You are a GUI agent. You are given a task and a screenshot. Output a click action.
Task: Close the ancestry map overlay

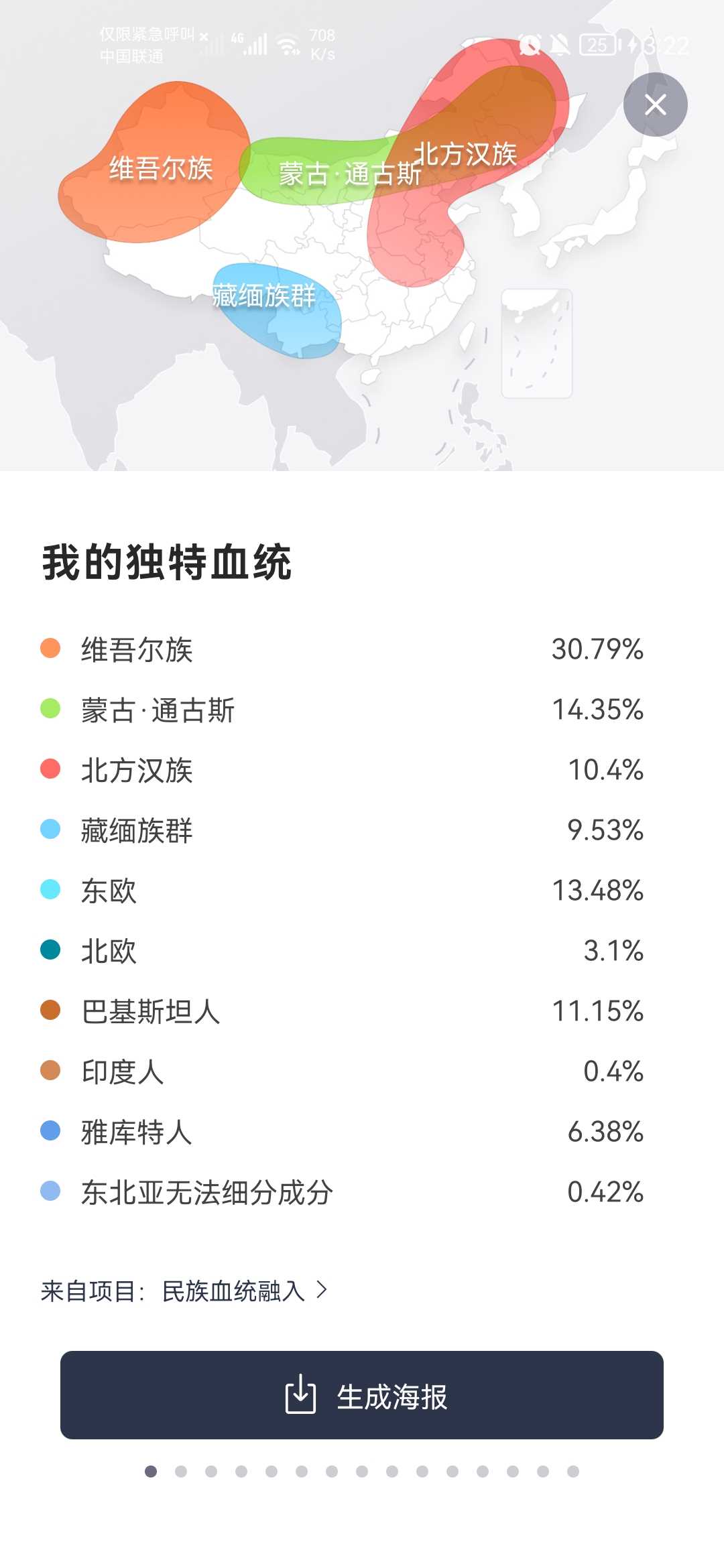[655, 105]
